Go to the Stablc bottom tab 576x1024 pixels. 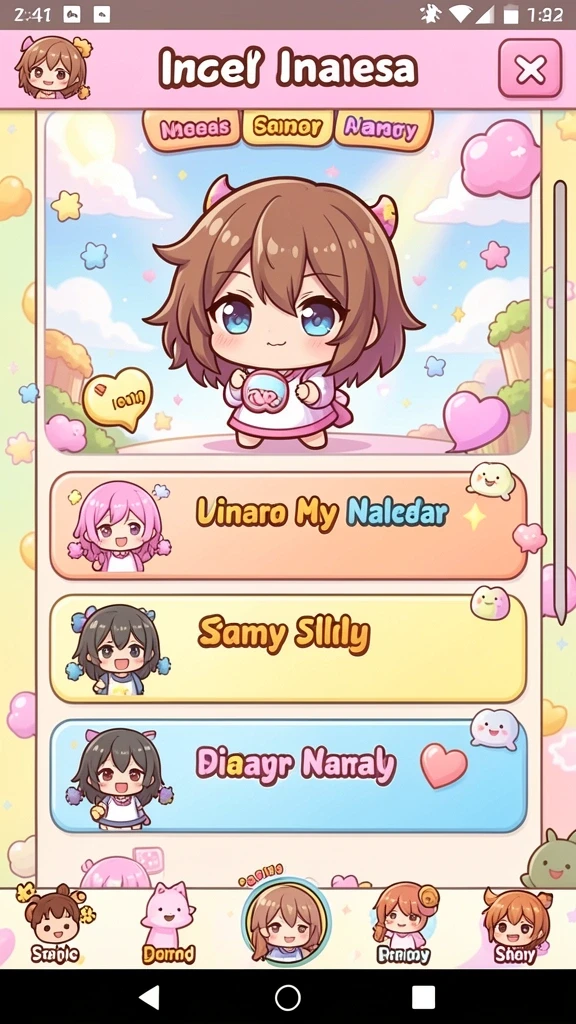point(56,926)
